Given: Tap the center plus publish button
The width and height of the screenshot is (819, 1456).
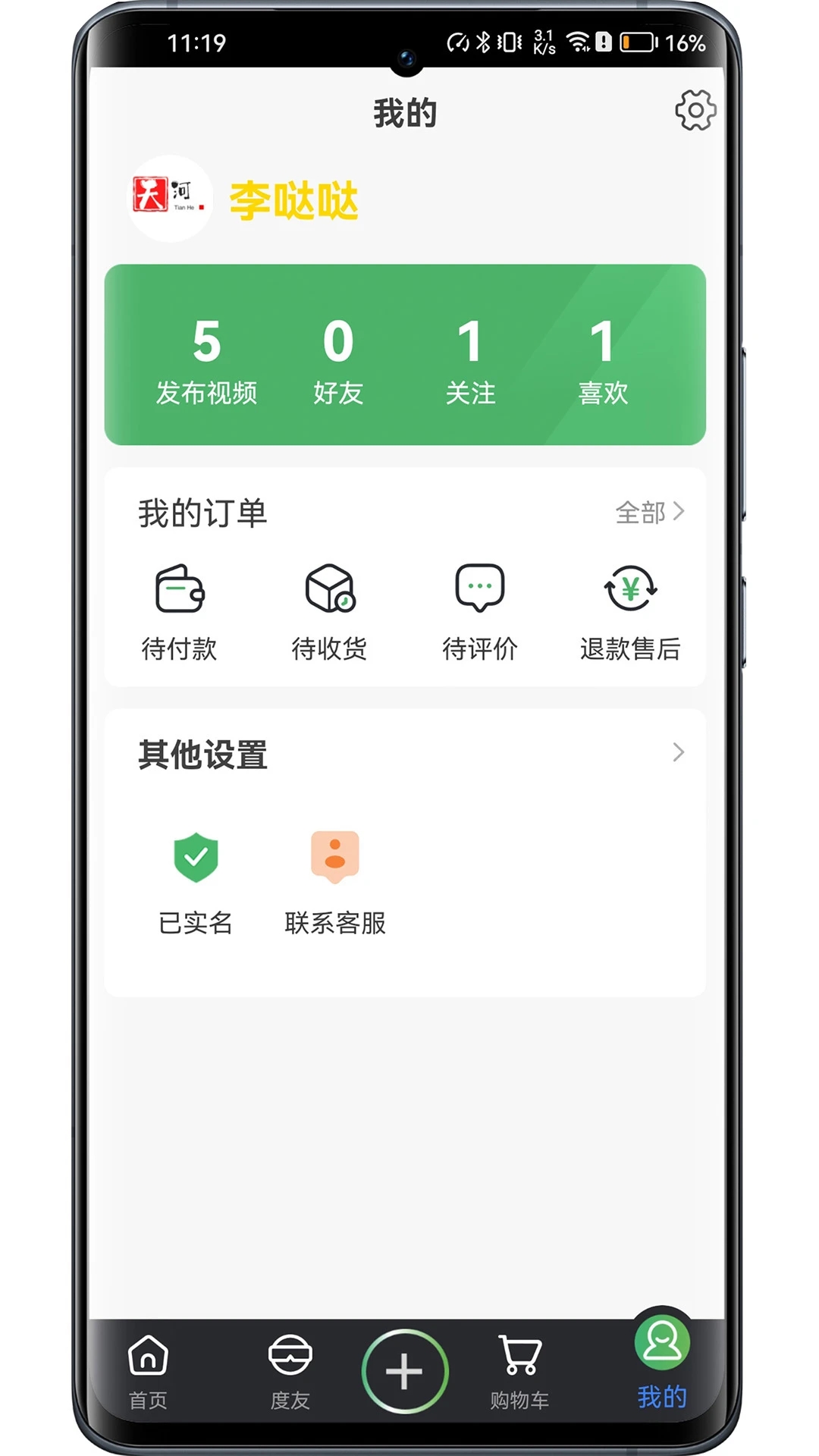Looking at the screenshot, I should click(404, 1371).
